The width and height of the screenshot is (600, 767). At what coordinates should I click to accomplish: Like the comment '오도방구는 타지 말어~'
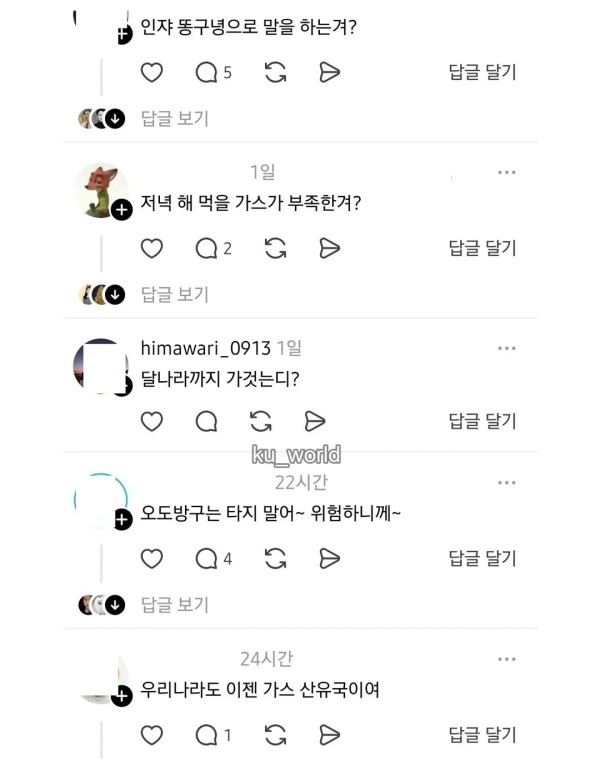coord(152,558)
